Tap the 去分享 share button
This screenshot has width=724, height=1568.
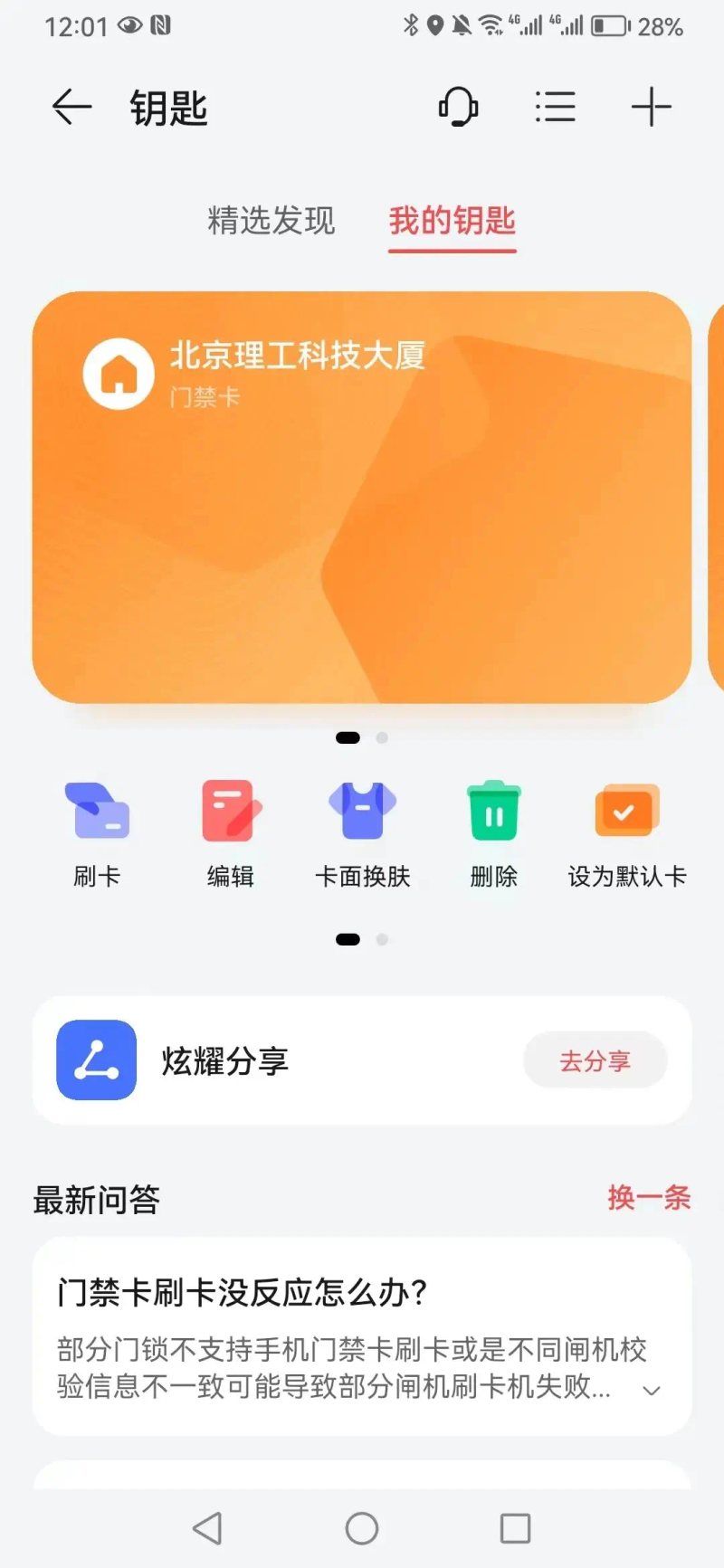coord(595,1060)
